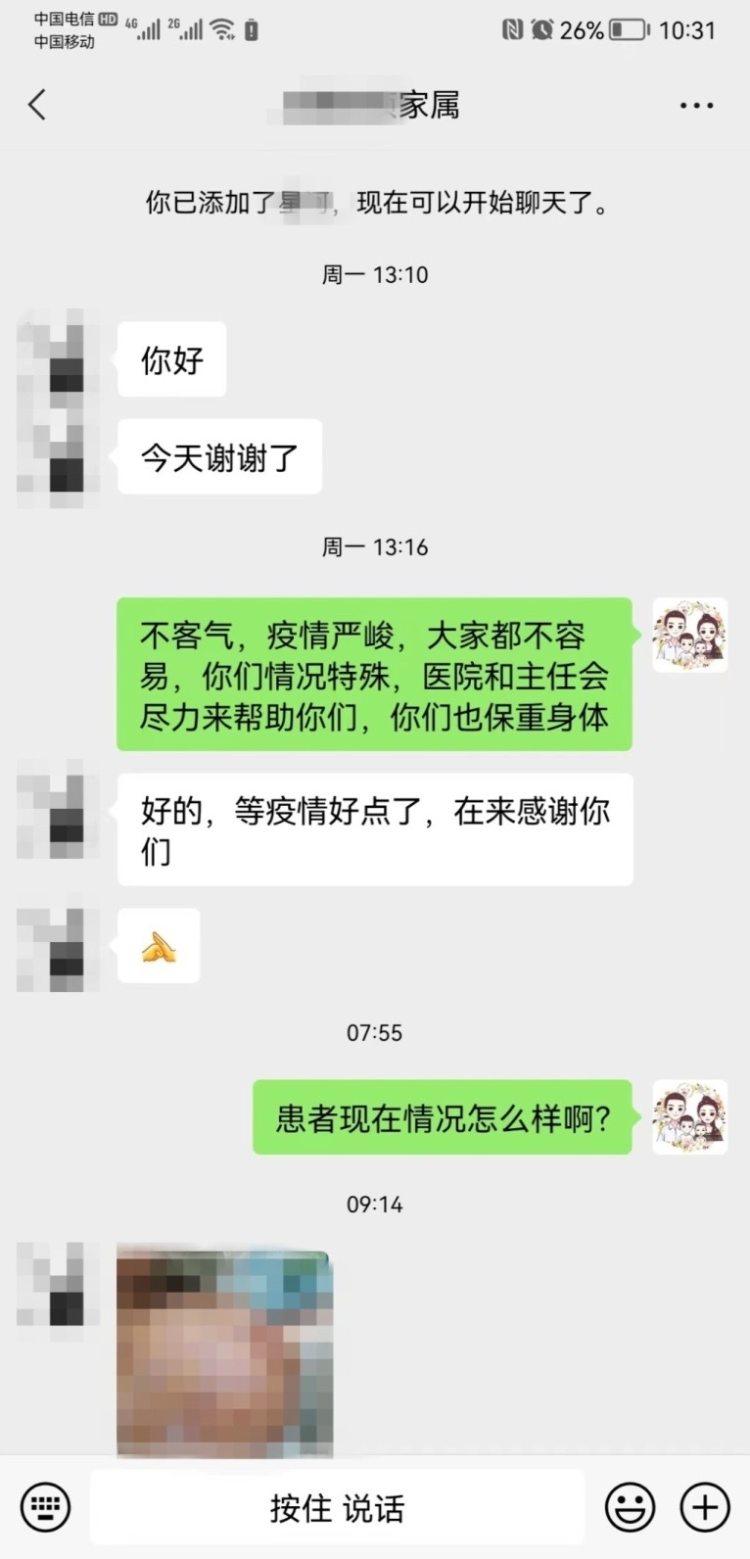This screenshot has width=750, height=1559.
Task: Switch to keyboard text input
Action: click(x=45, y=1506)
